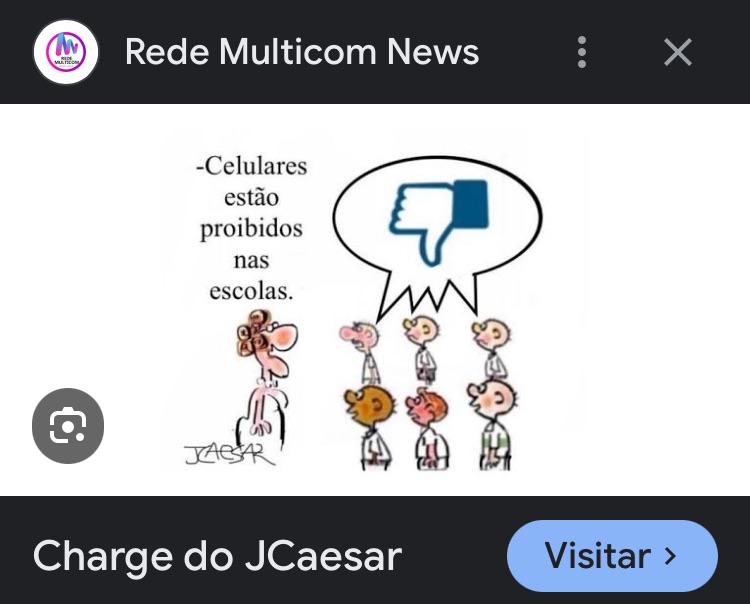Open the Charge do JCaesar page title
The image size is (750, 604).
point(217,556)
